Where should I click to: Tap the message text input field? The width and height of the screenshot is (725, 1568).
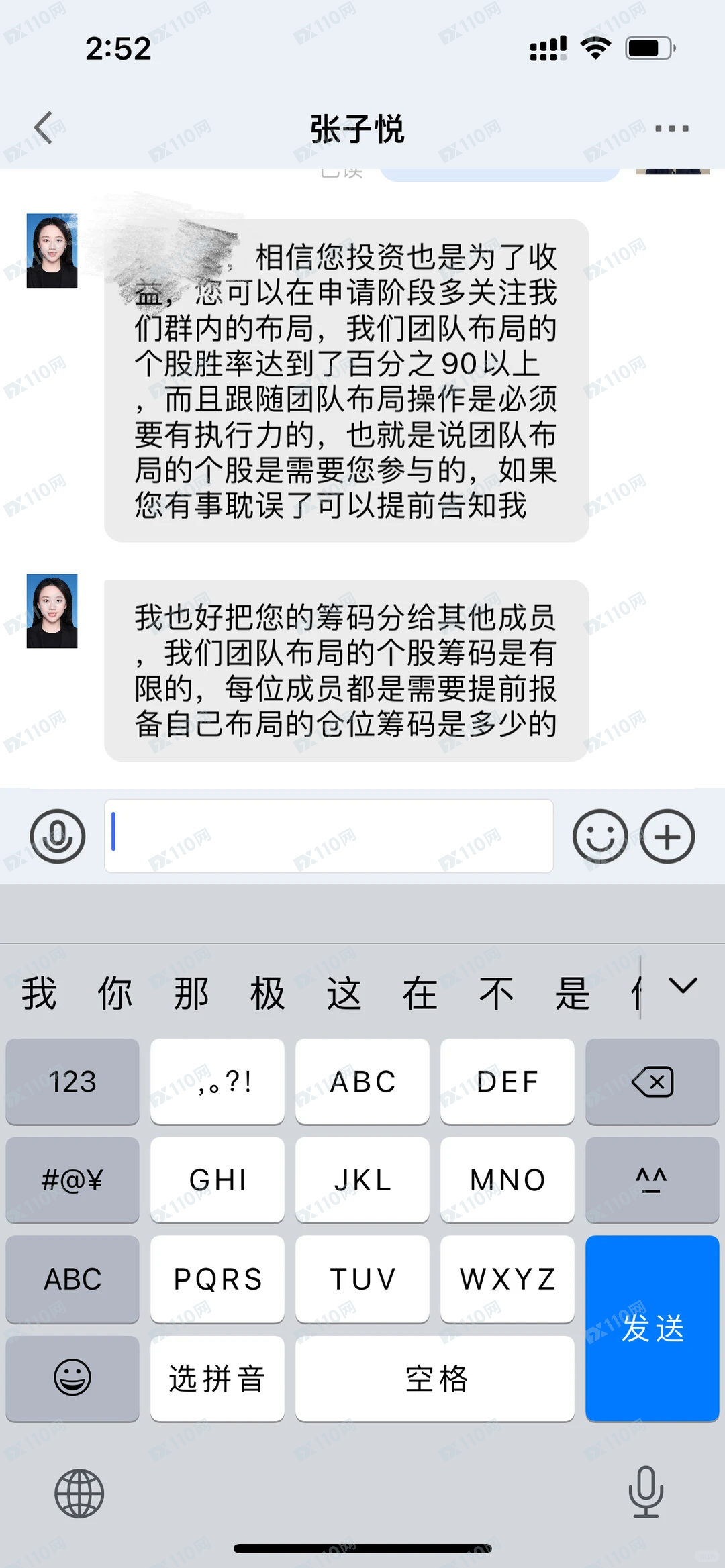[329, 836]
